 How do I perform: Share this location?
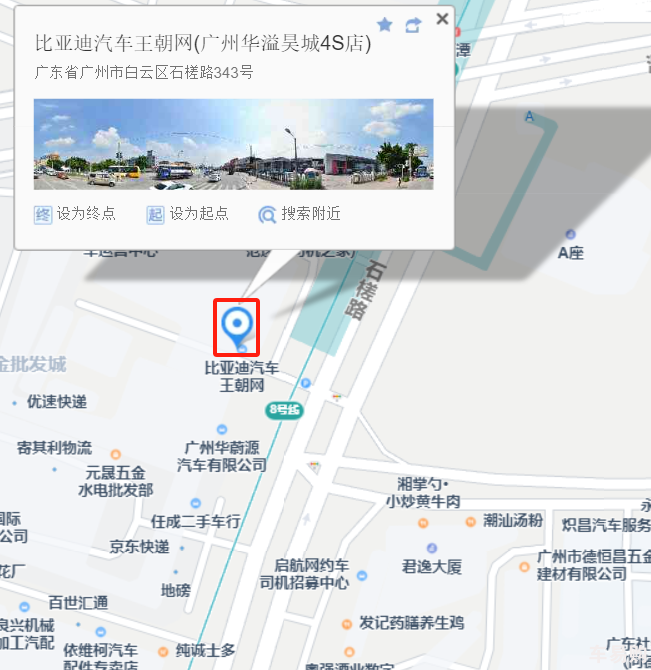pos(413,25)
